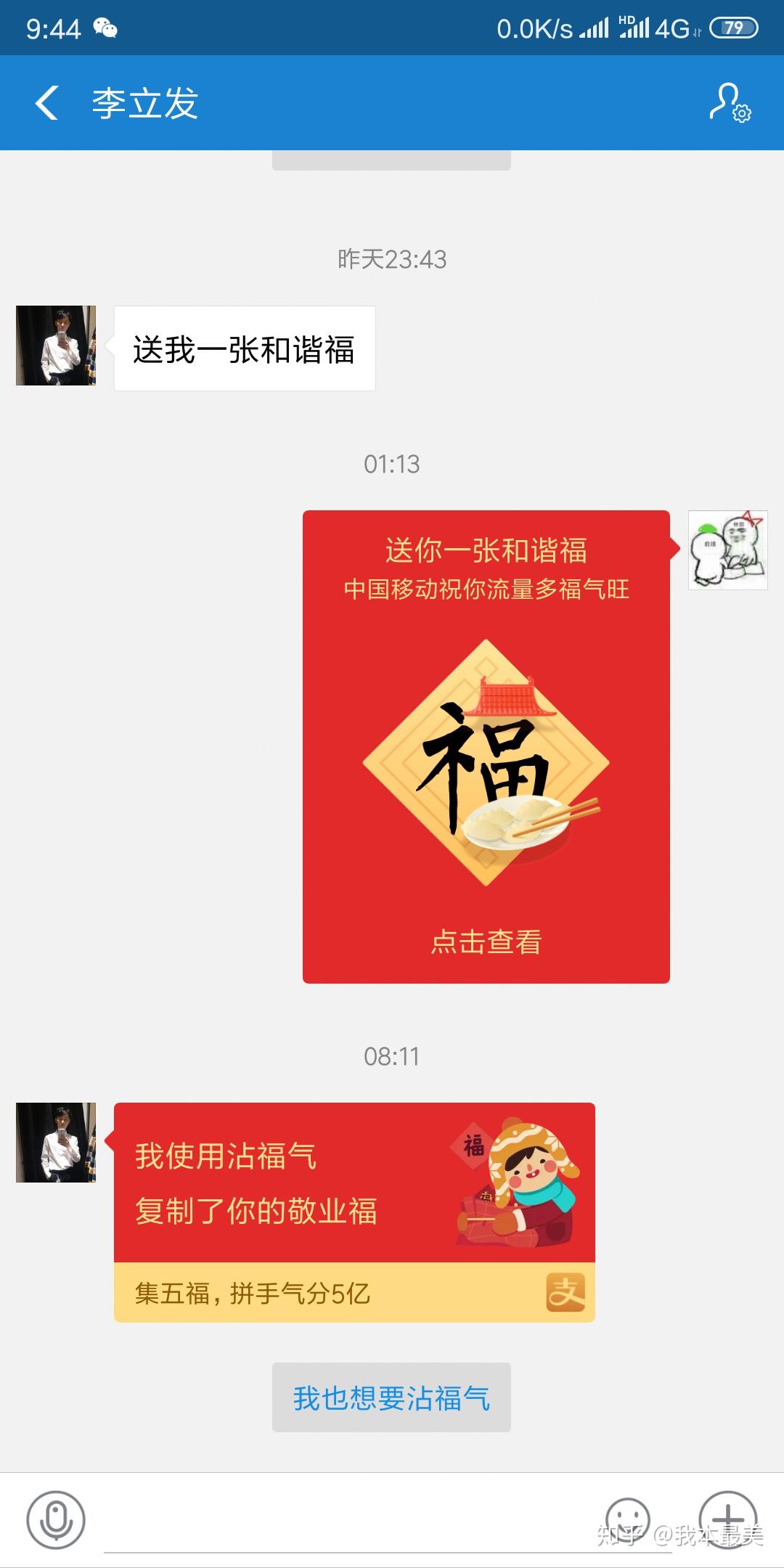Open the contact settings icon
Viewport: 784px width, 1568px height.
pos(730,102)
